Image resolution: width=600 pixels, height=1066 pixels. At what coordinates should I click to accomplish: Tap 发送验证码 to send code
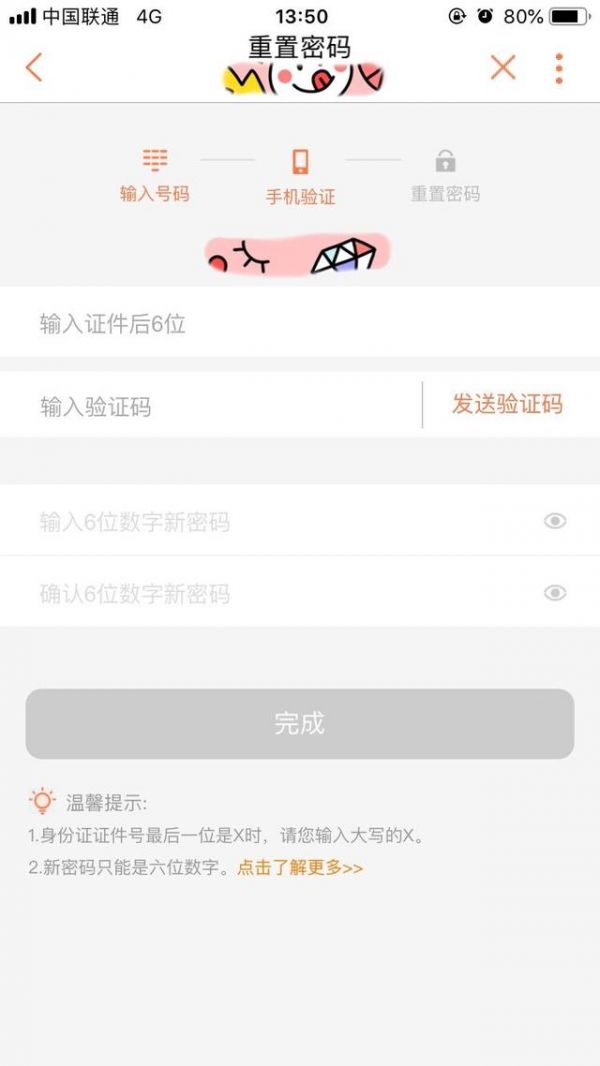(507, 404)
